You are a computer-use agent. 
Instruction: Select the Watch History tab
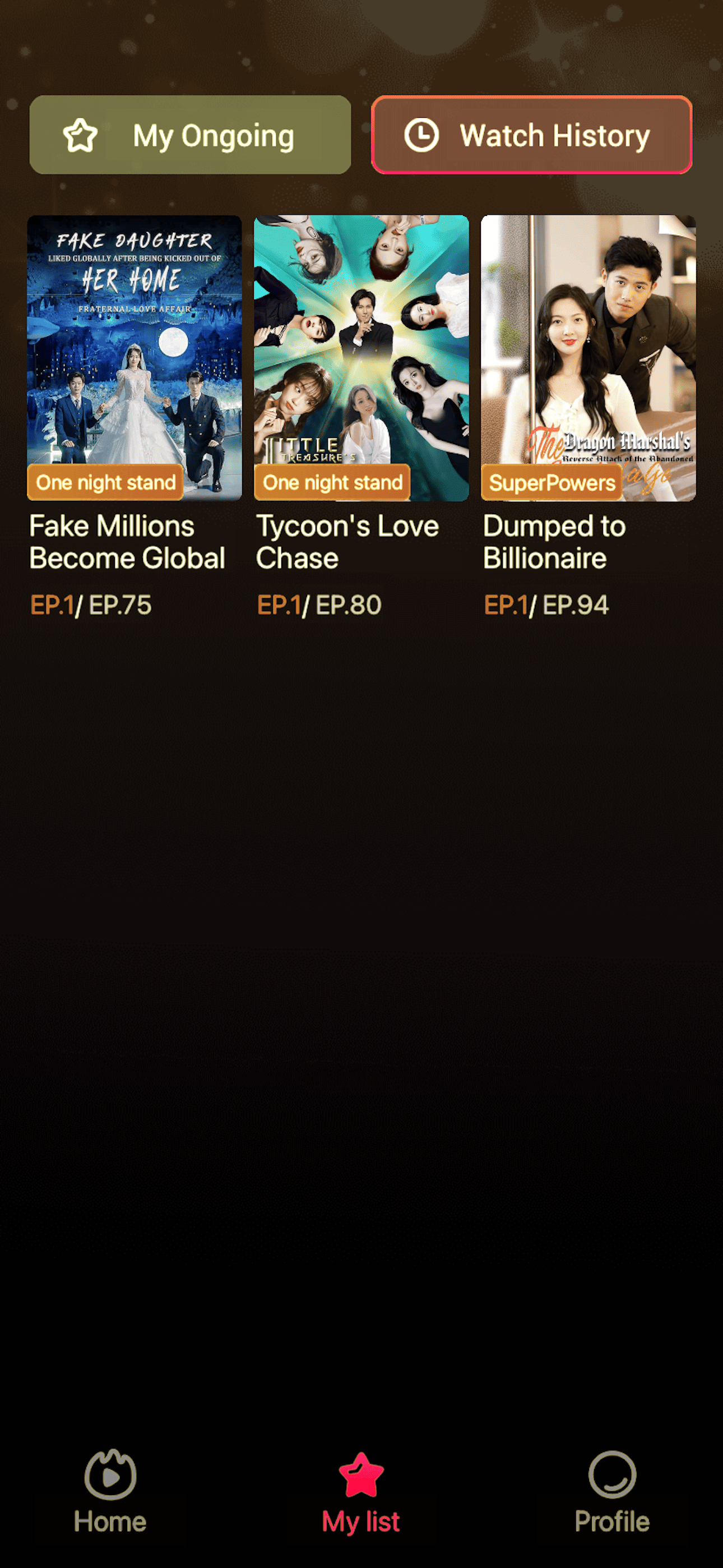pyautogui.click(x=531, y=135)
